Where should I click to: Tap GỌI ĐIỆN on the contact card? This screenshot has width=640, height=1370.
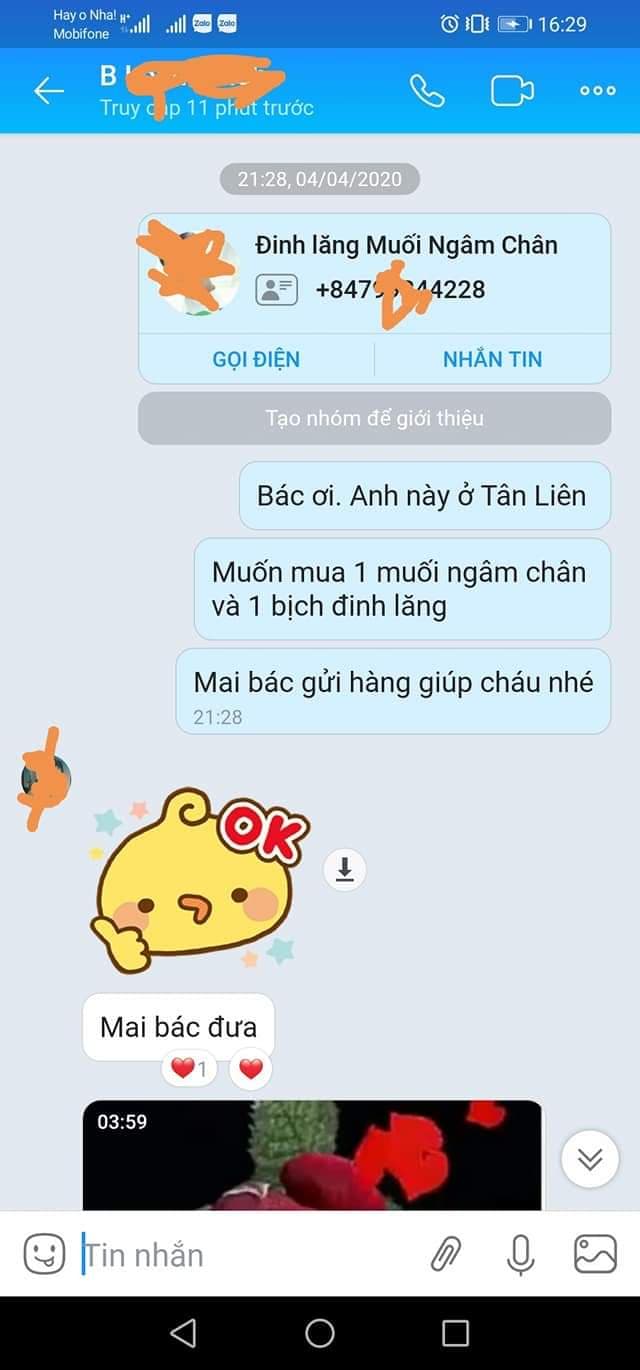[256, 359]
